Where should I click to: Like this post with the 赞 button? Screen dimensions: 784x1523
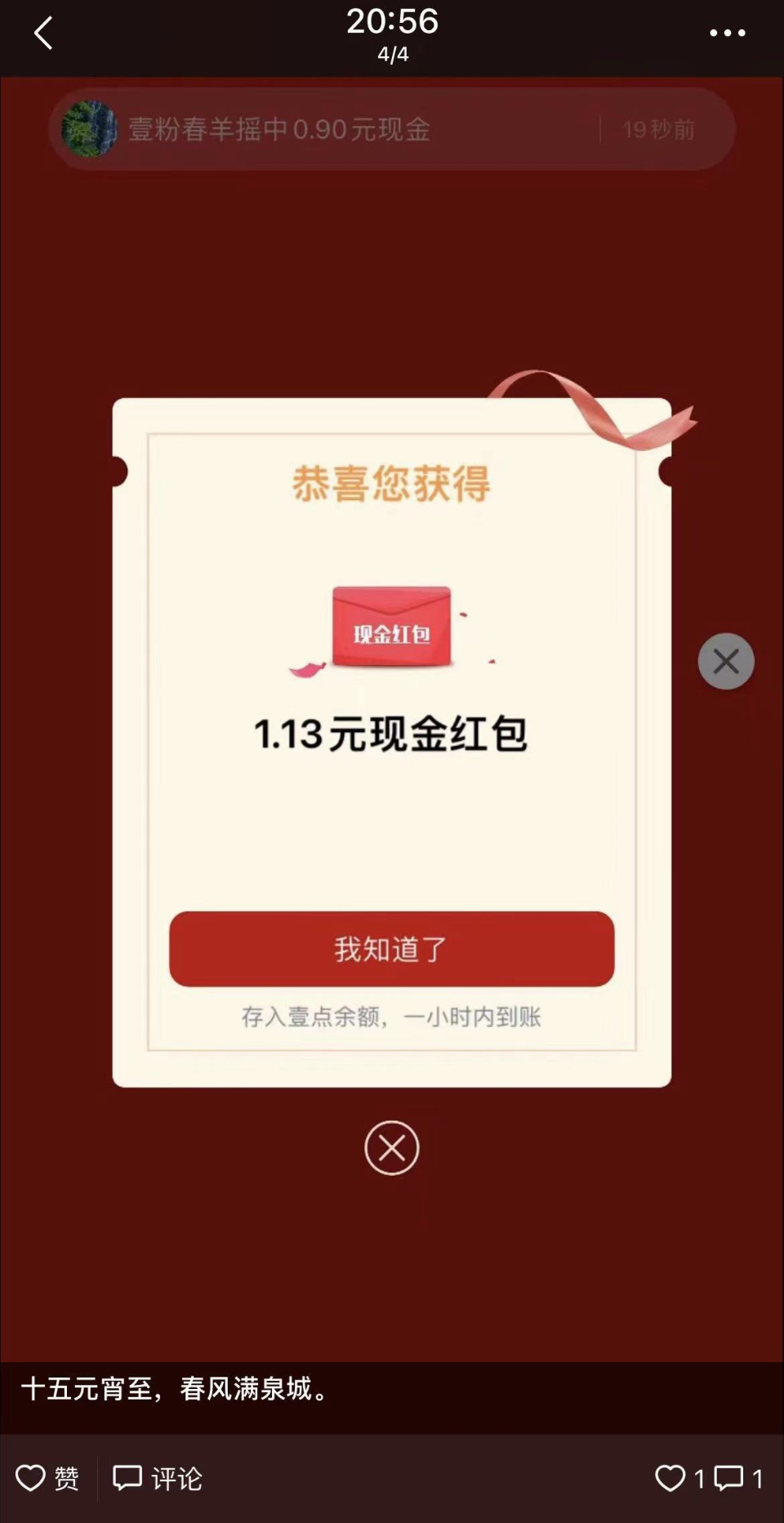47,1478
